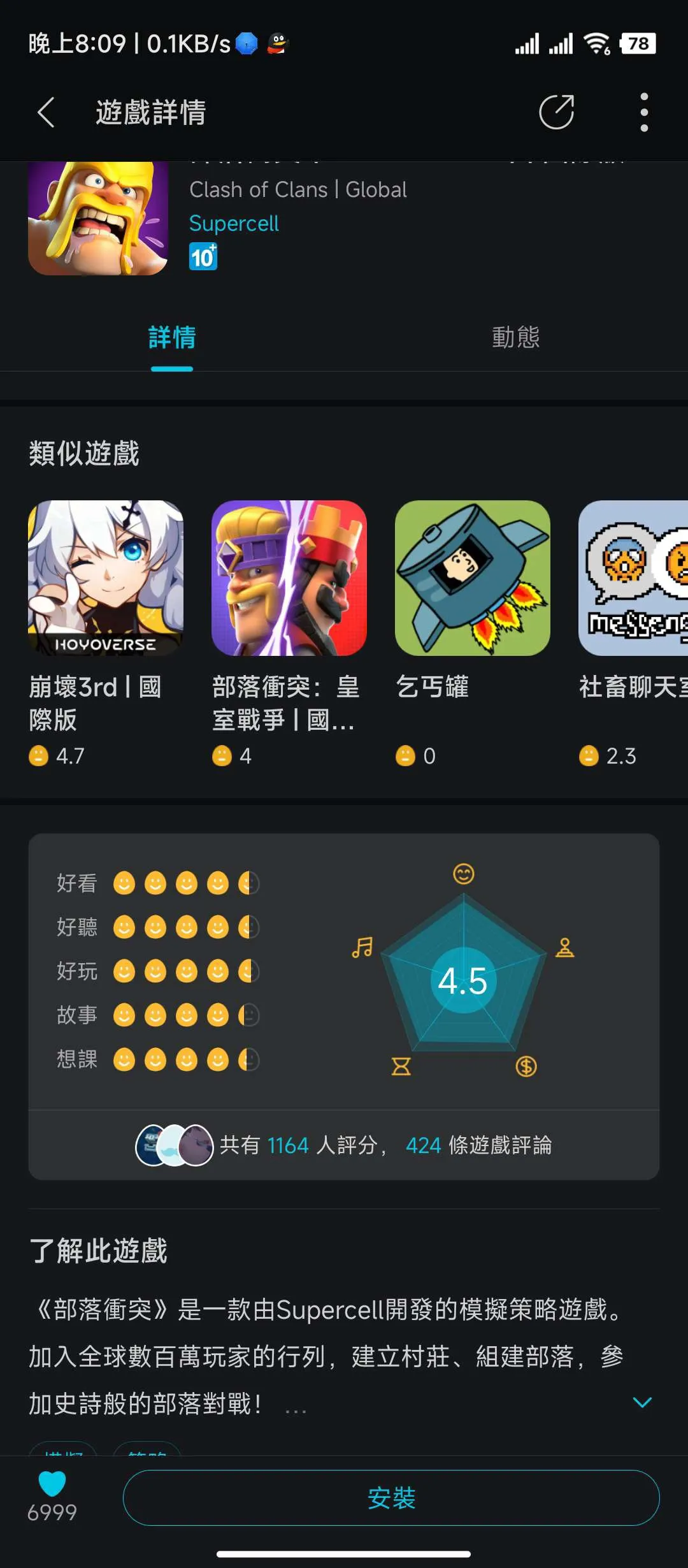Open similar game 乞丐罐
The width and height of the screenshot is (688, 1568).
(x=472, y=578)
